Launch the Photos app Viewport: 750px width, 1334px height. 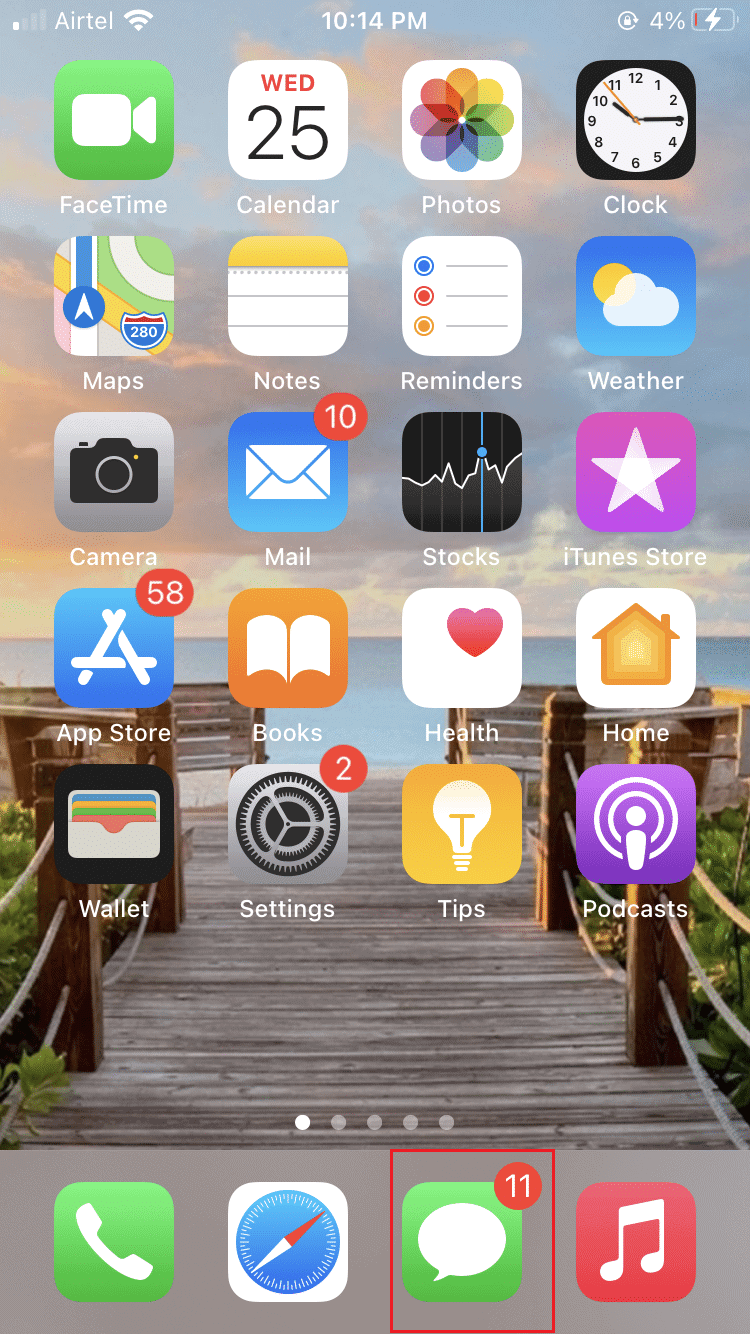[461, 120]
